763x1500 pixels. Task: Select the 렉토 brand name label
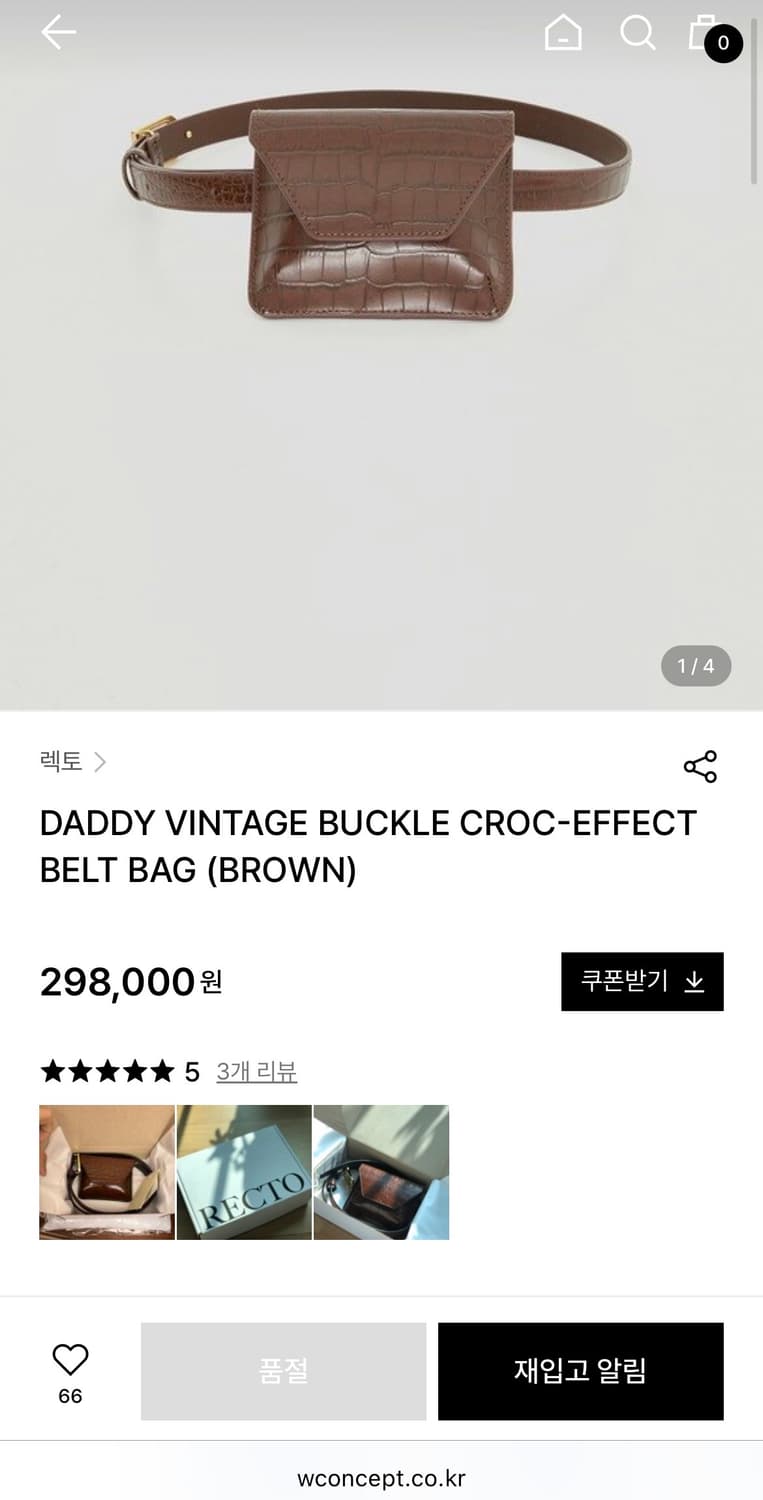60,761
